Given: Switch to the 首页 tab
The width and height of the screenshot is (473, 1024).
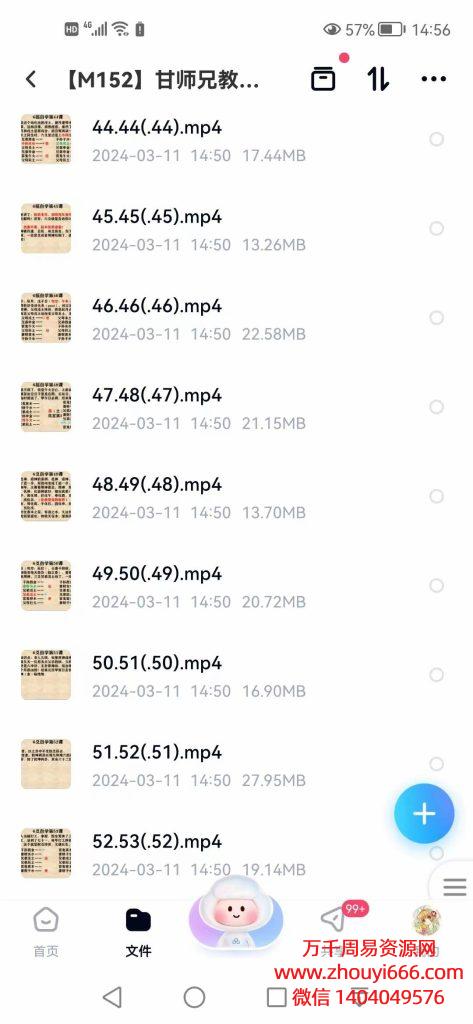Looking at the screenshot, I should pos(46,932).
